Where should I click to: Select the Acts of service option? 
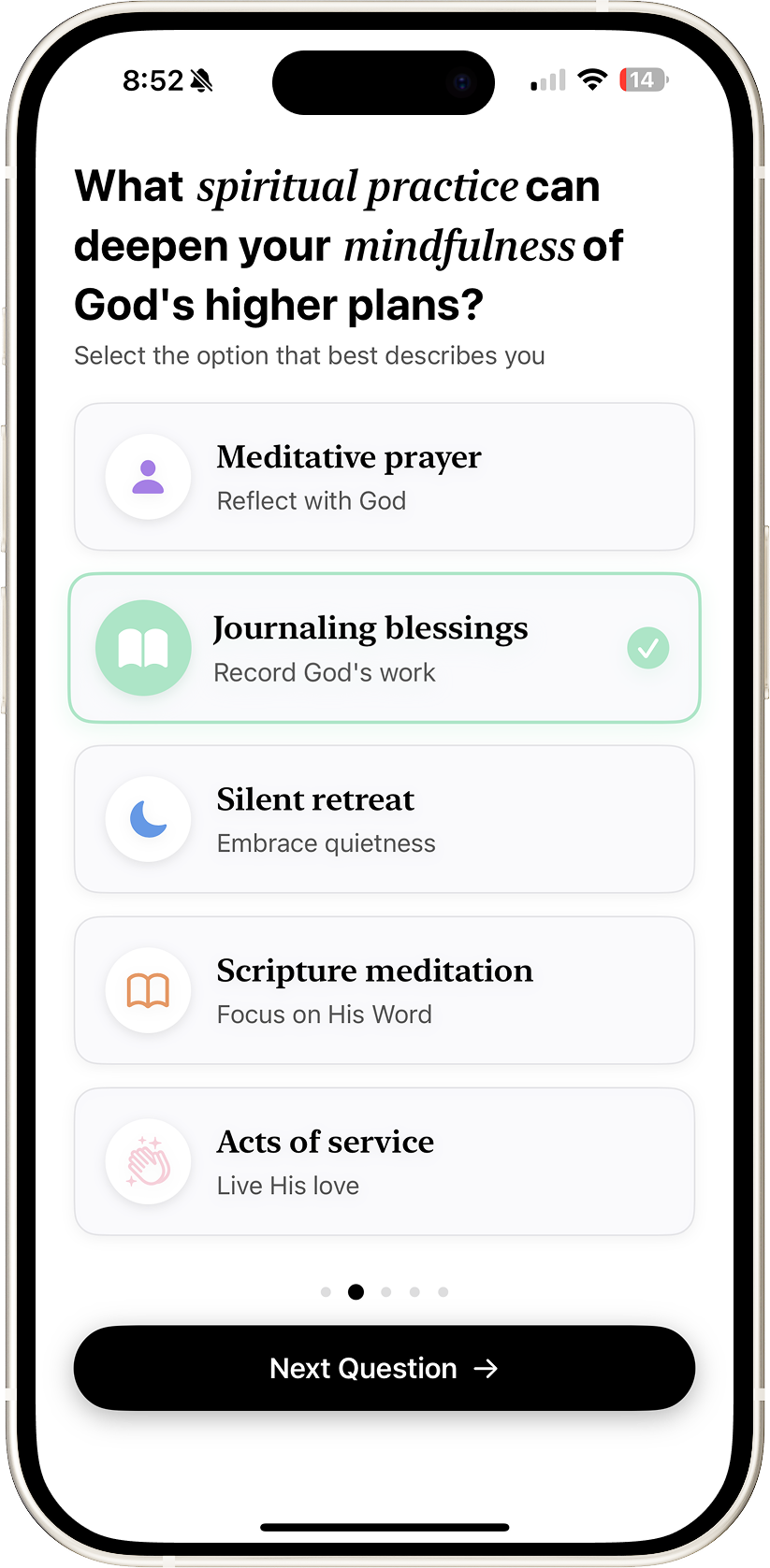point(384,1161)
